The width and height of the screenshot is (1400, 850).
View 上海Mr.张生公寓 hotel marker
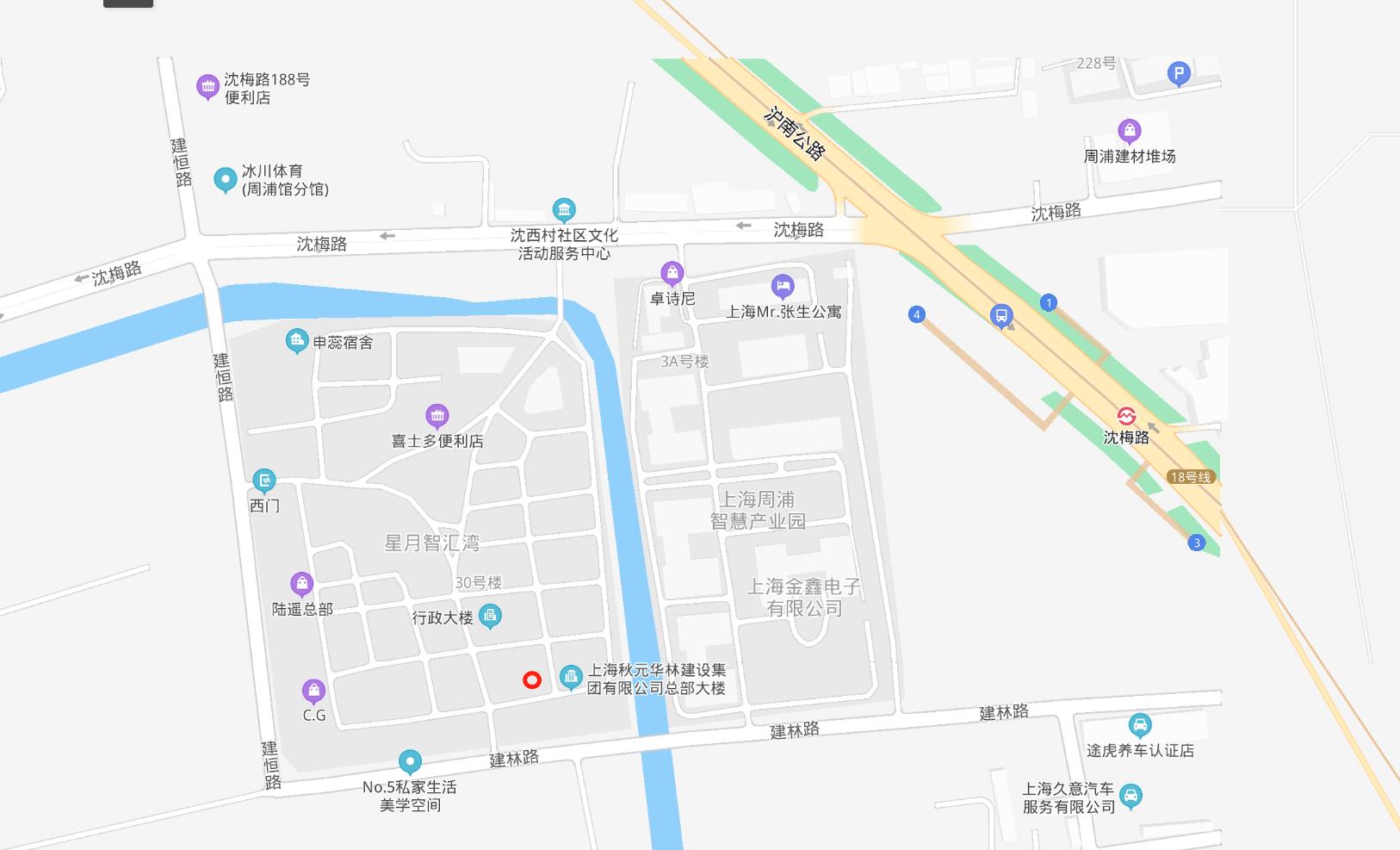(x=782, y=286)
